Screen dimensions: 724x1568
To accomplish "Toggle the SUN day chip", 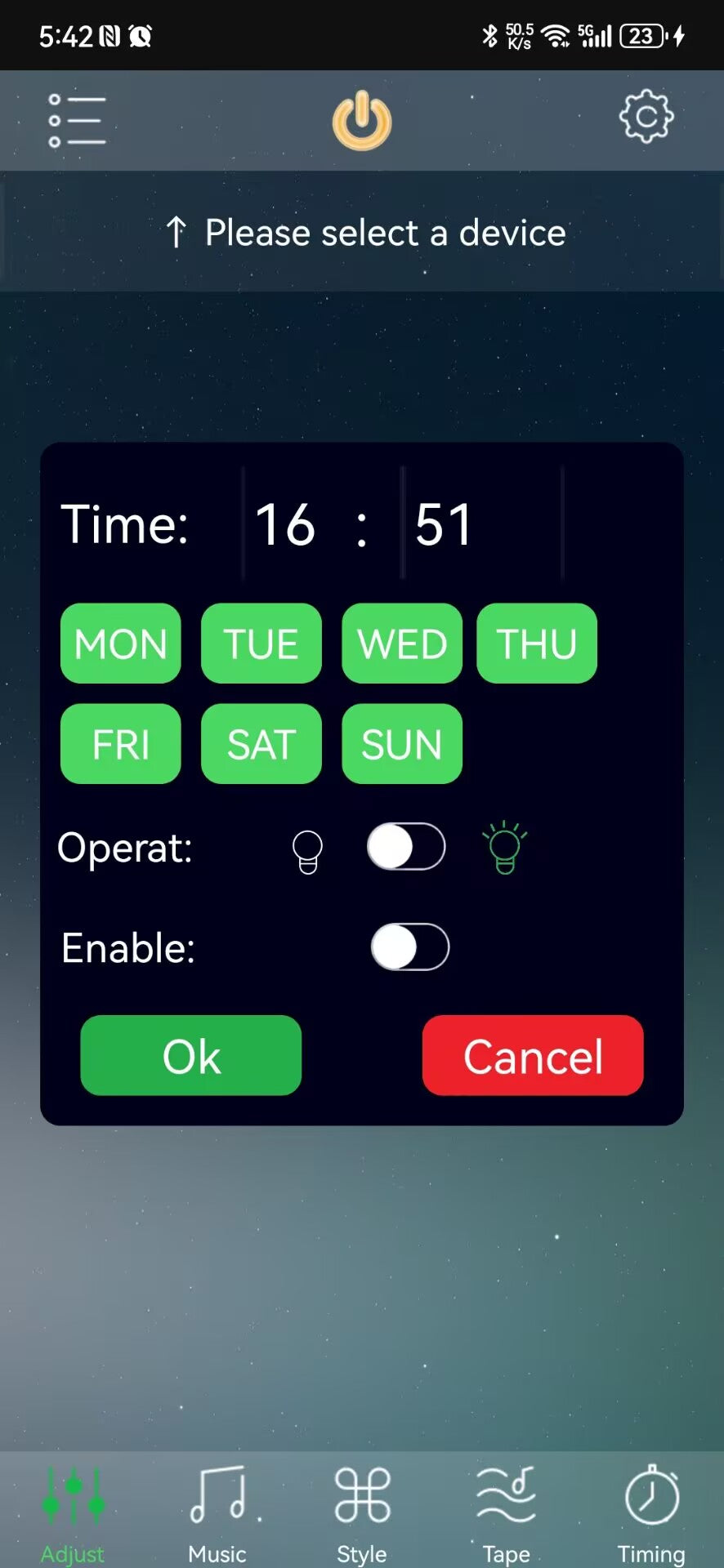I will pos(402,744).
